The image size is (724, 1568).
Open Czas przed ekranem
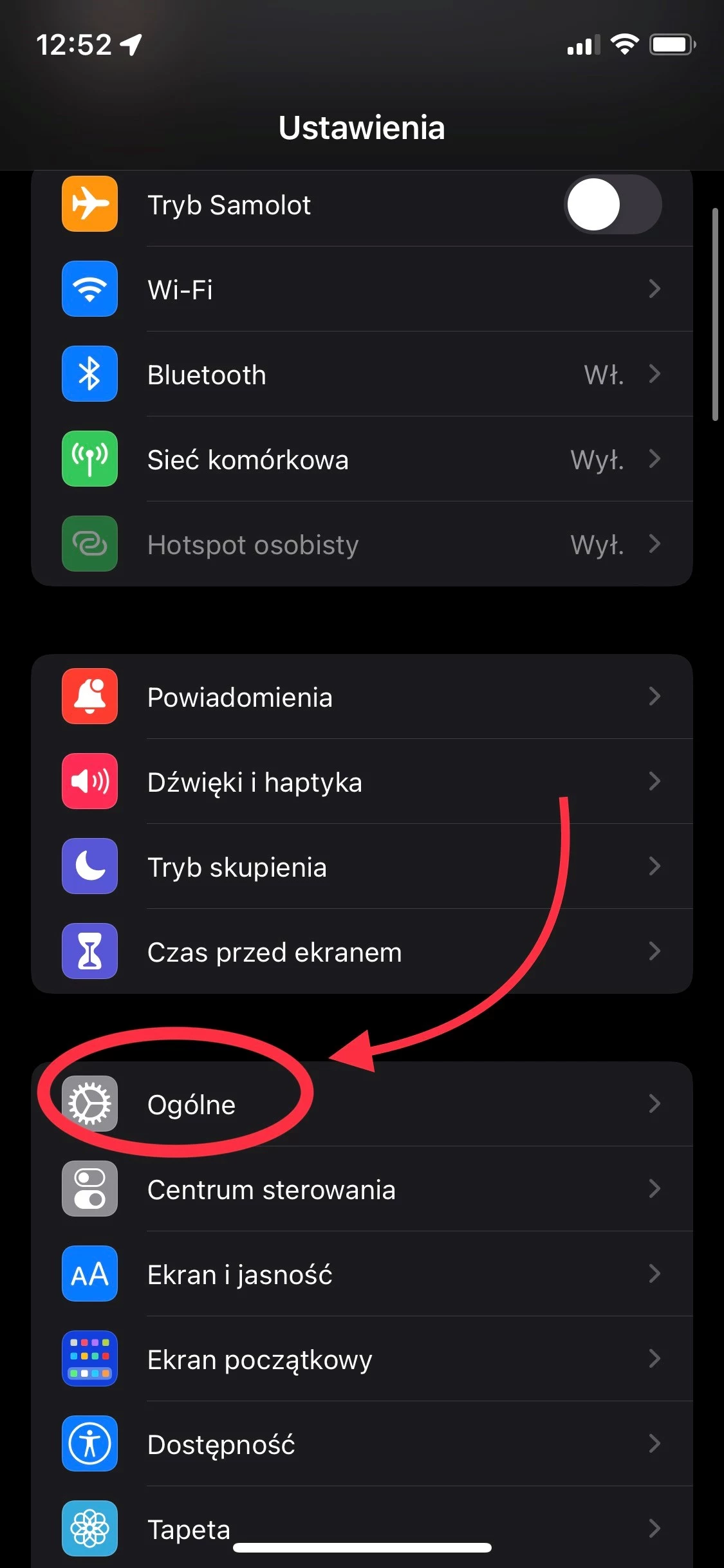(x=362, y=951)
